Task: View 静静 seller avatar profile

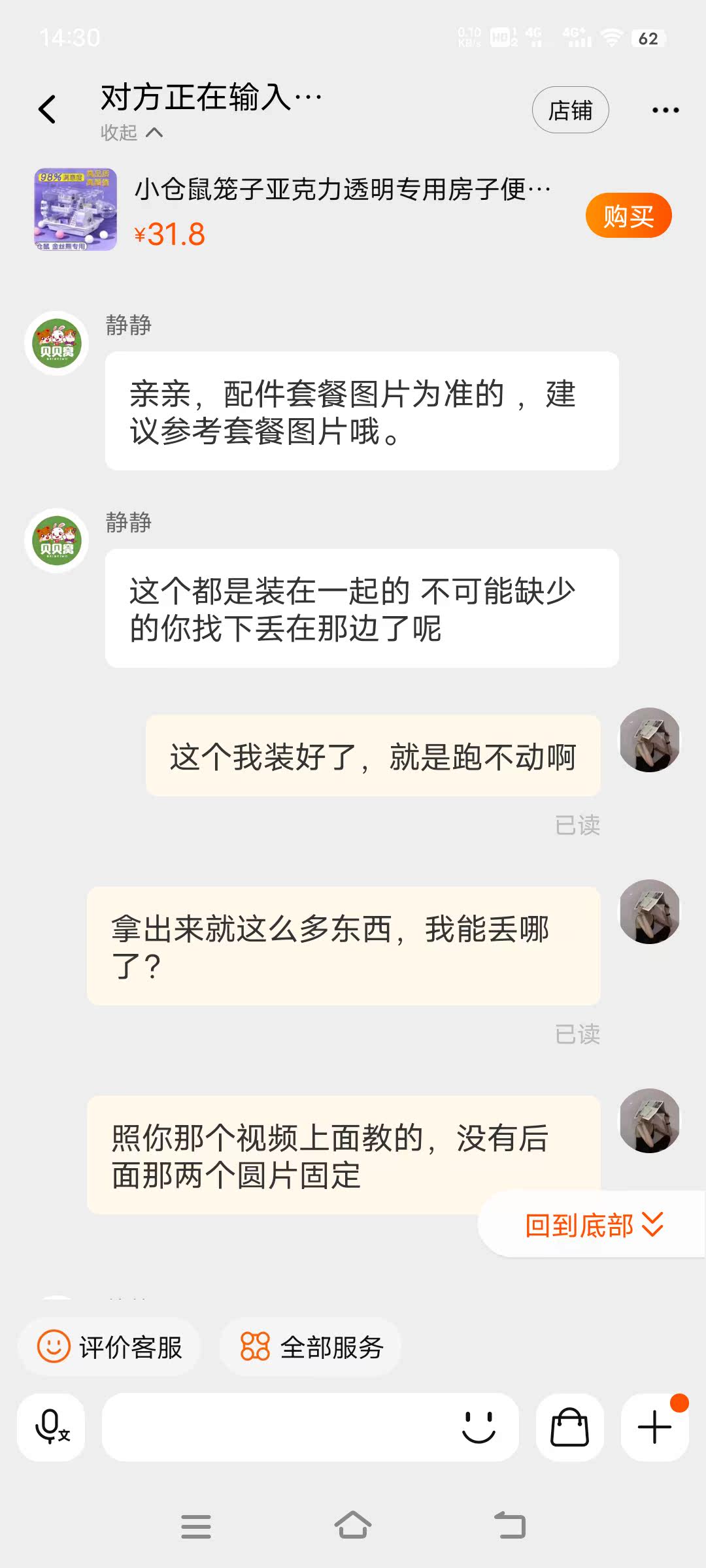Action: pyautogui.click(x=57, y=343)
